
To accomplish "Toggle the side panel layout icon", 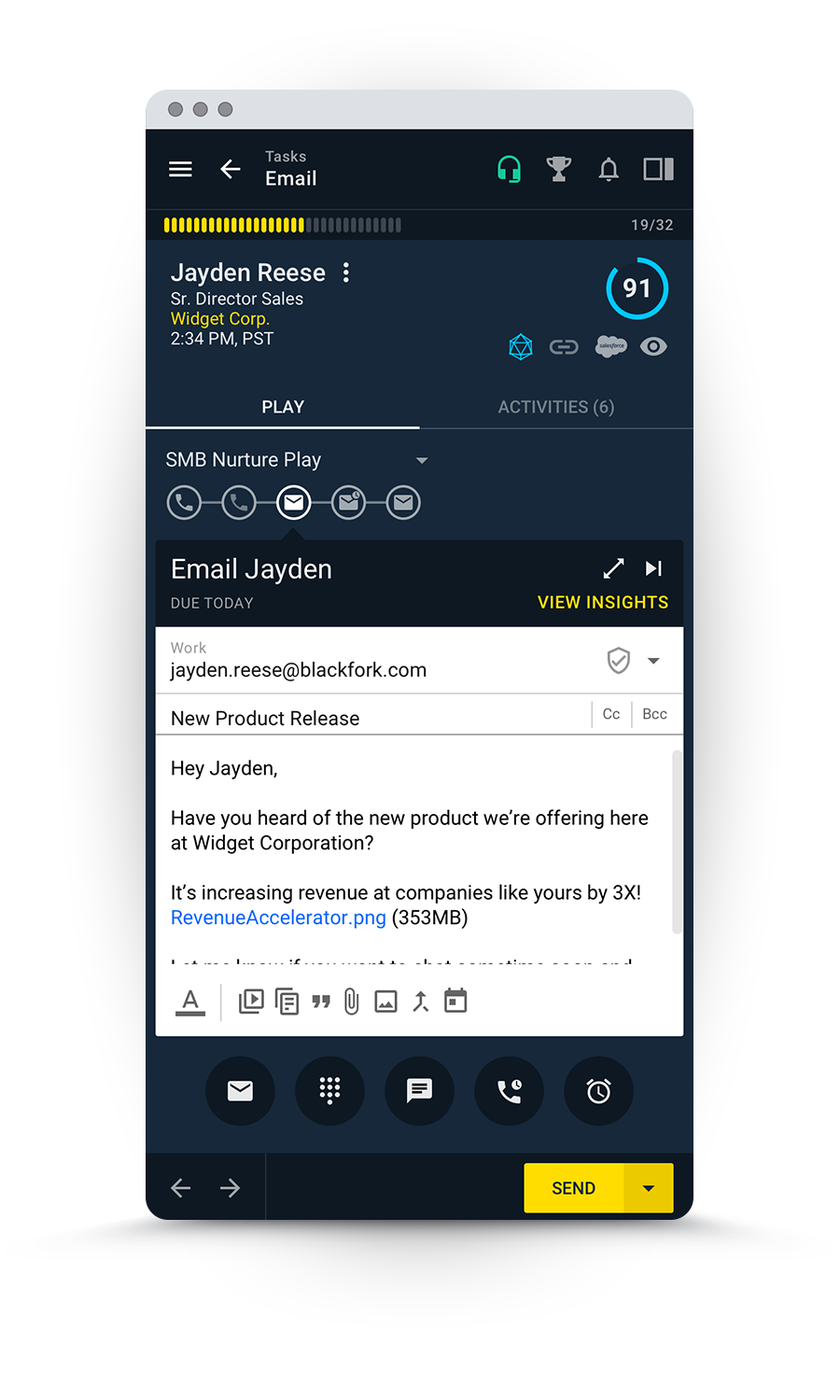I will point(659,169).
